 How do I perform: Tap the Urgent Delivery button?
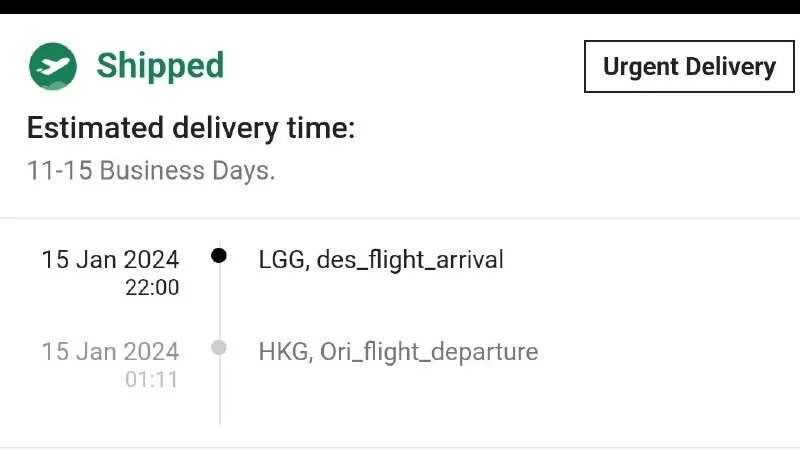tap(688, 67)
